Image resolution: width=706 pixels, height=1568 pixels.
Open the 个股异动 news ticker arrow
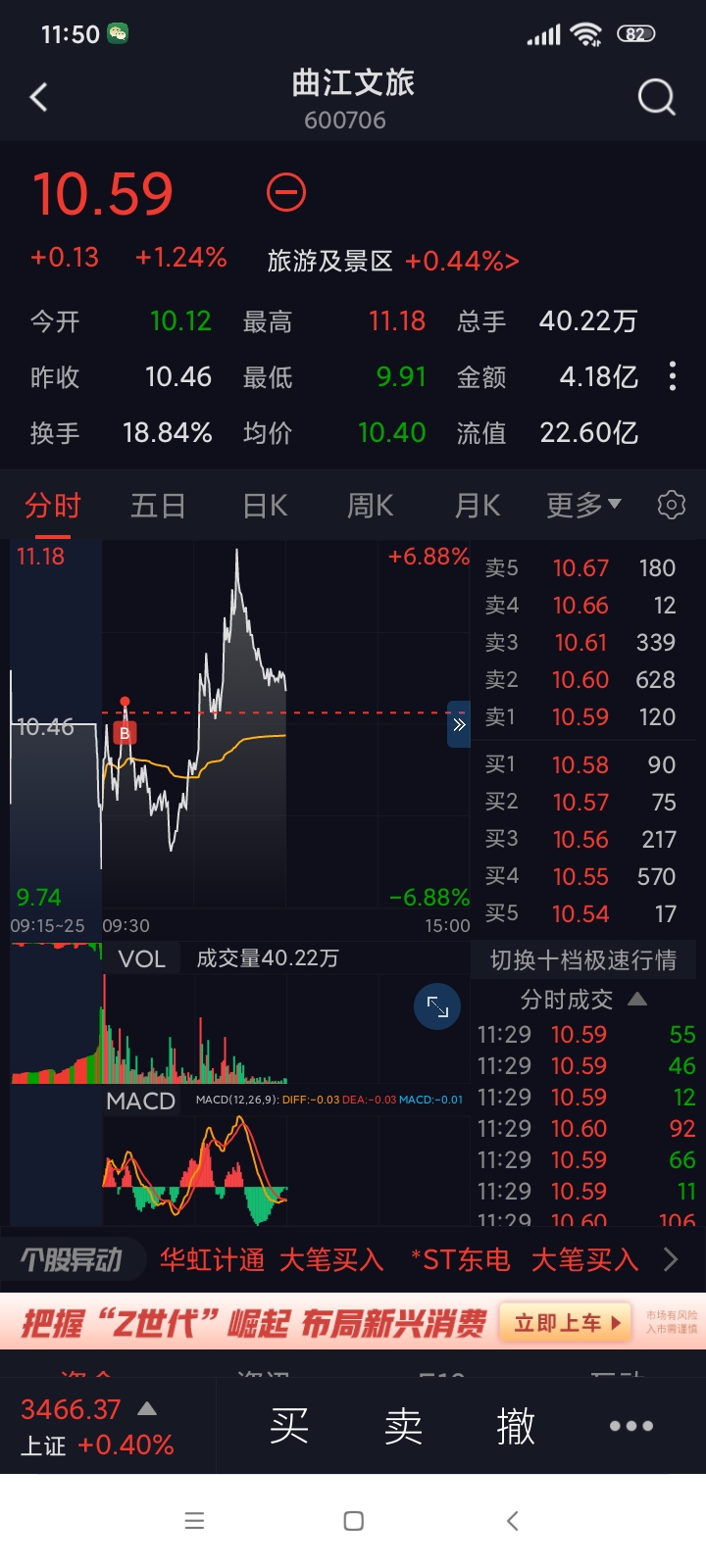tap(671, 1259)
